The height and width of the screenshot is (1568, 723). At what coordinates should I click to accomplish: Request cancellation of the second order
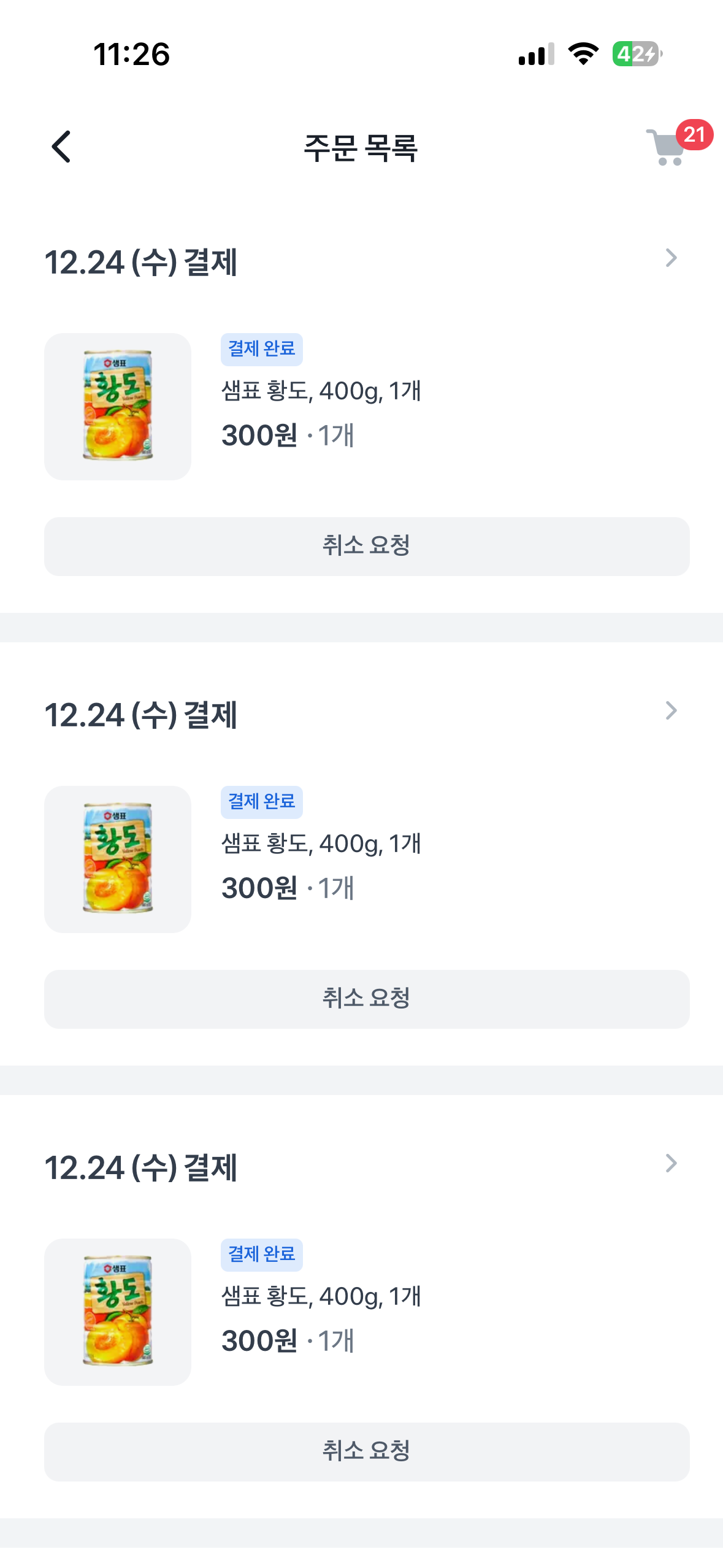(367, 999)
